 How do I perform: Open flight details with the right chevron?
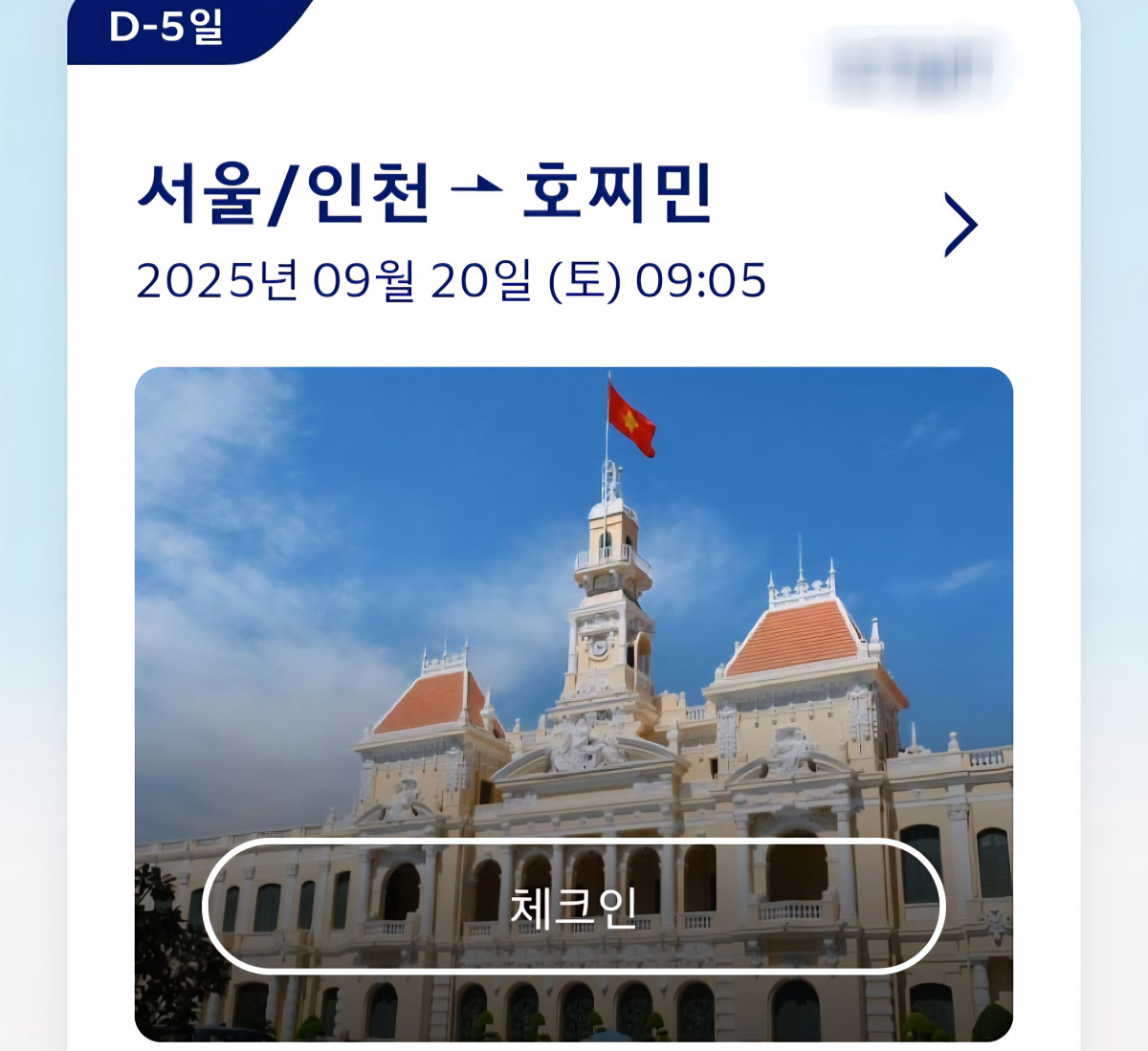[960, 225]
